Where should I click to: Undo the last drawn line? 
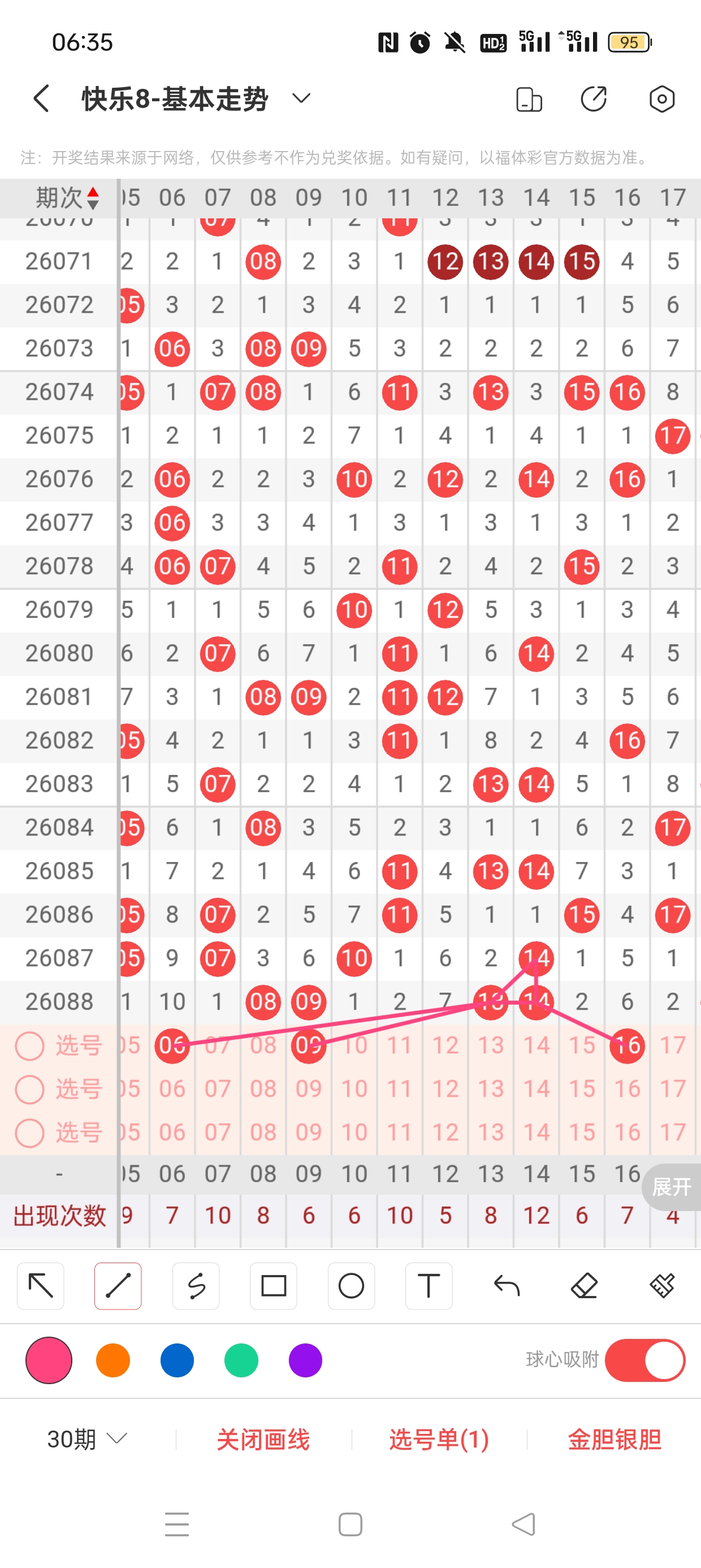click(507, 1286)
